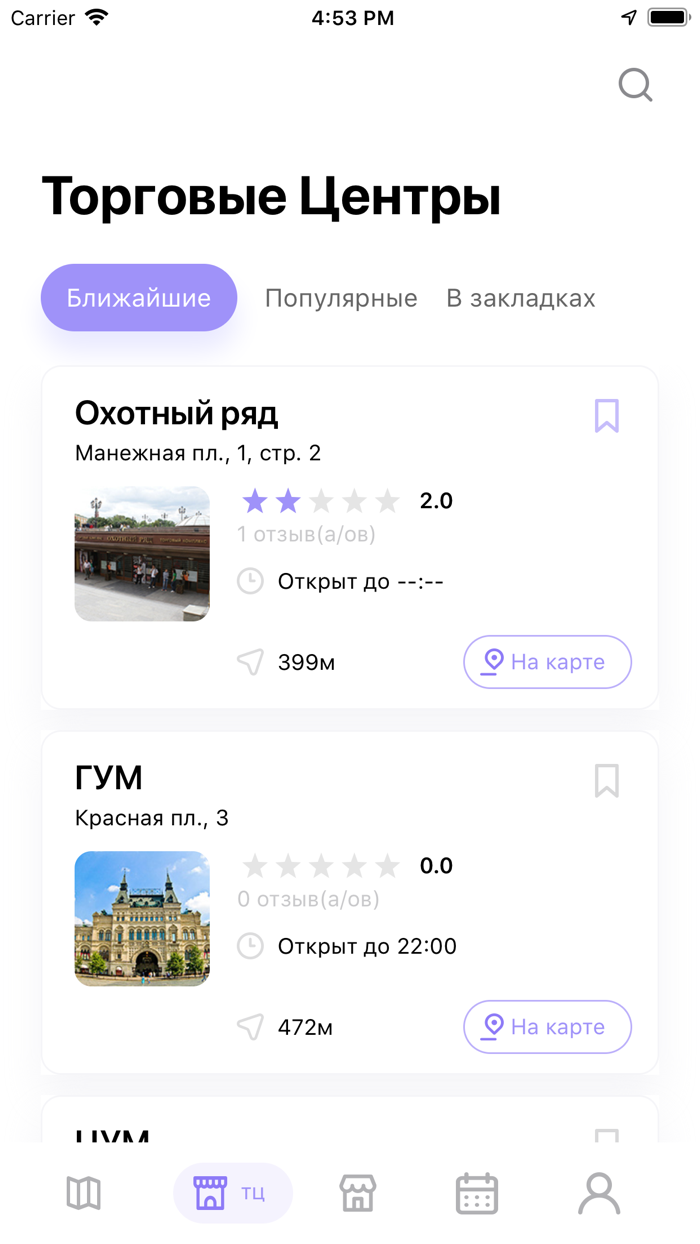Screen dimensions: 700x1244
Task: Open the Охотный ряд card
Action: point(176,414)
